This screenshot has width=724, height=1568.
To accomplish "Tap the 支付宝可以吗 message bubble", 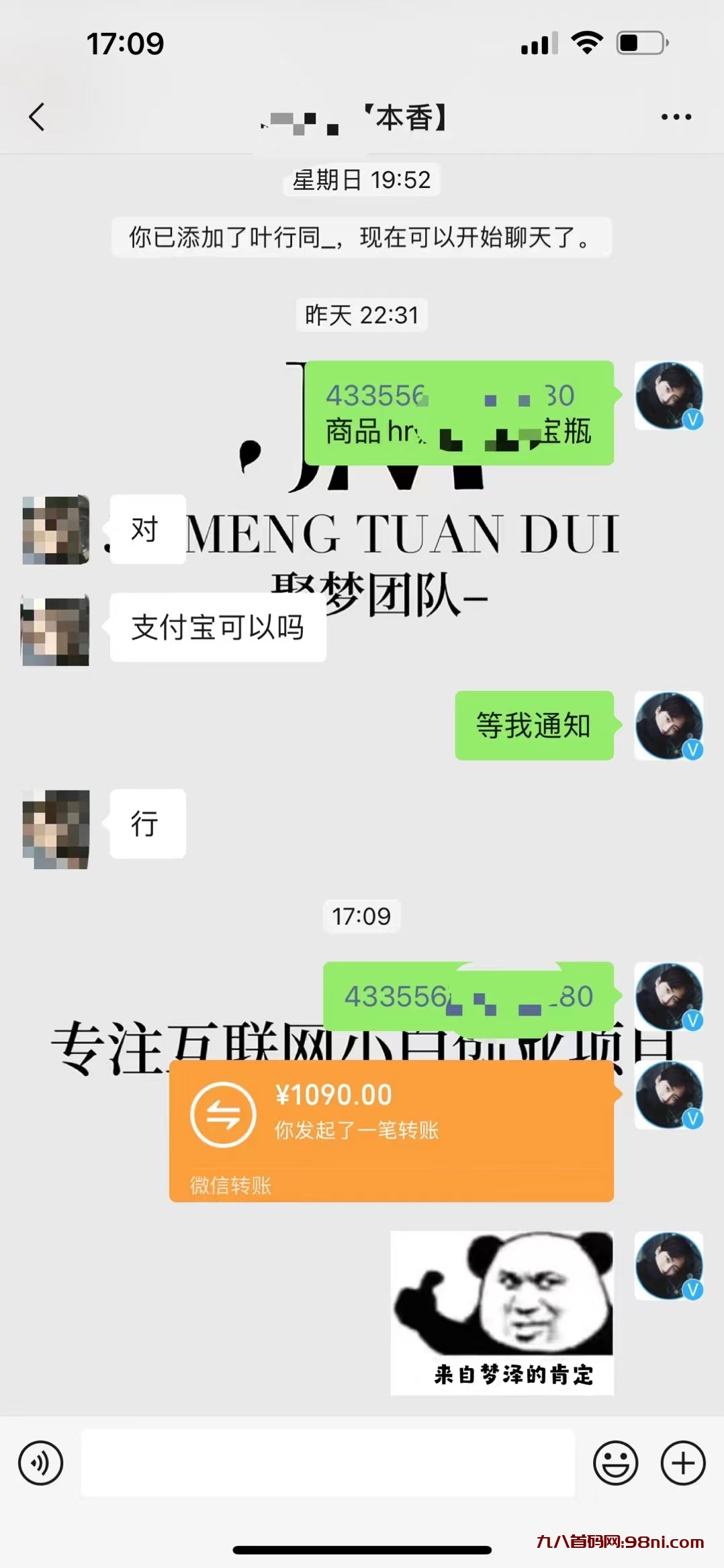I will pyautogui.click(x=218, y=627).
